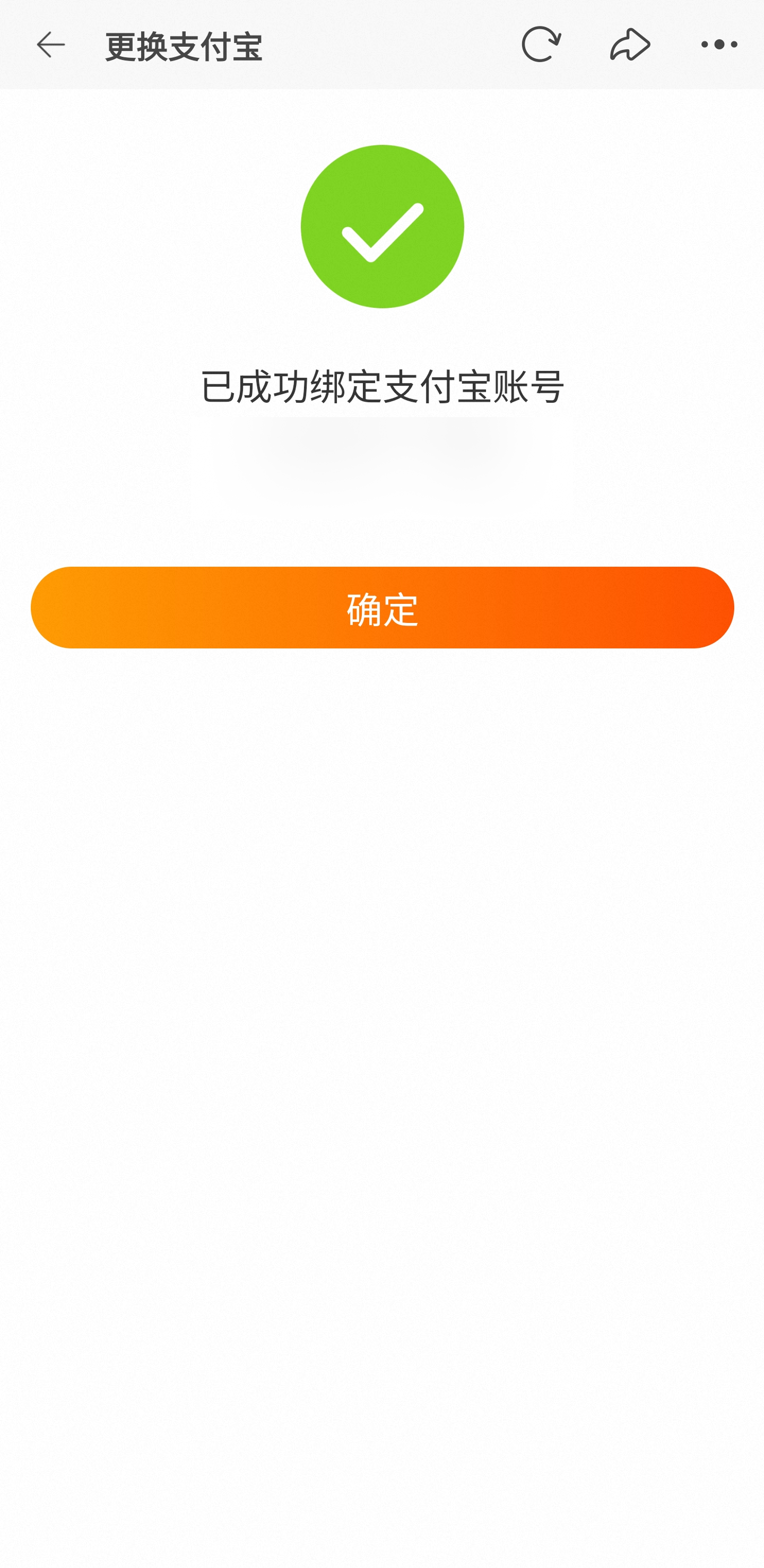Tap the top navigation bar area
This screenshot has width=764, height=1568.
383,45
